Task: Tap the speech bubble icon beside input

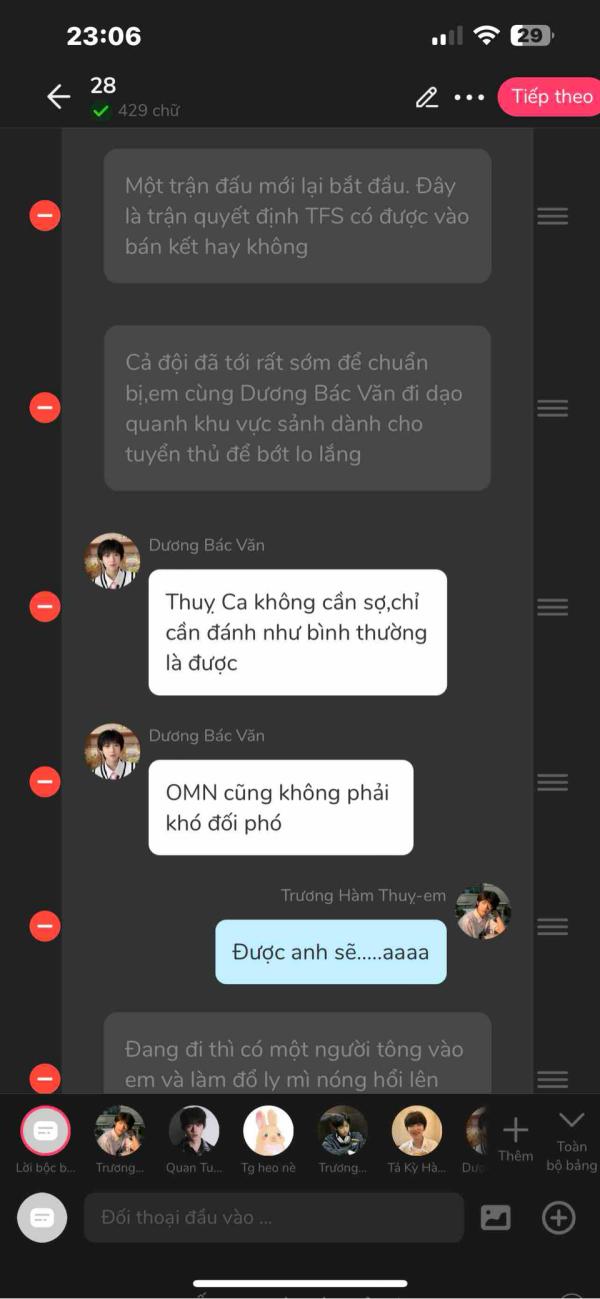Action: (x=42, y=1217)
